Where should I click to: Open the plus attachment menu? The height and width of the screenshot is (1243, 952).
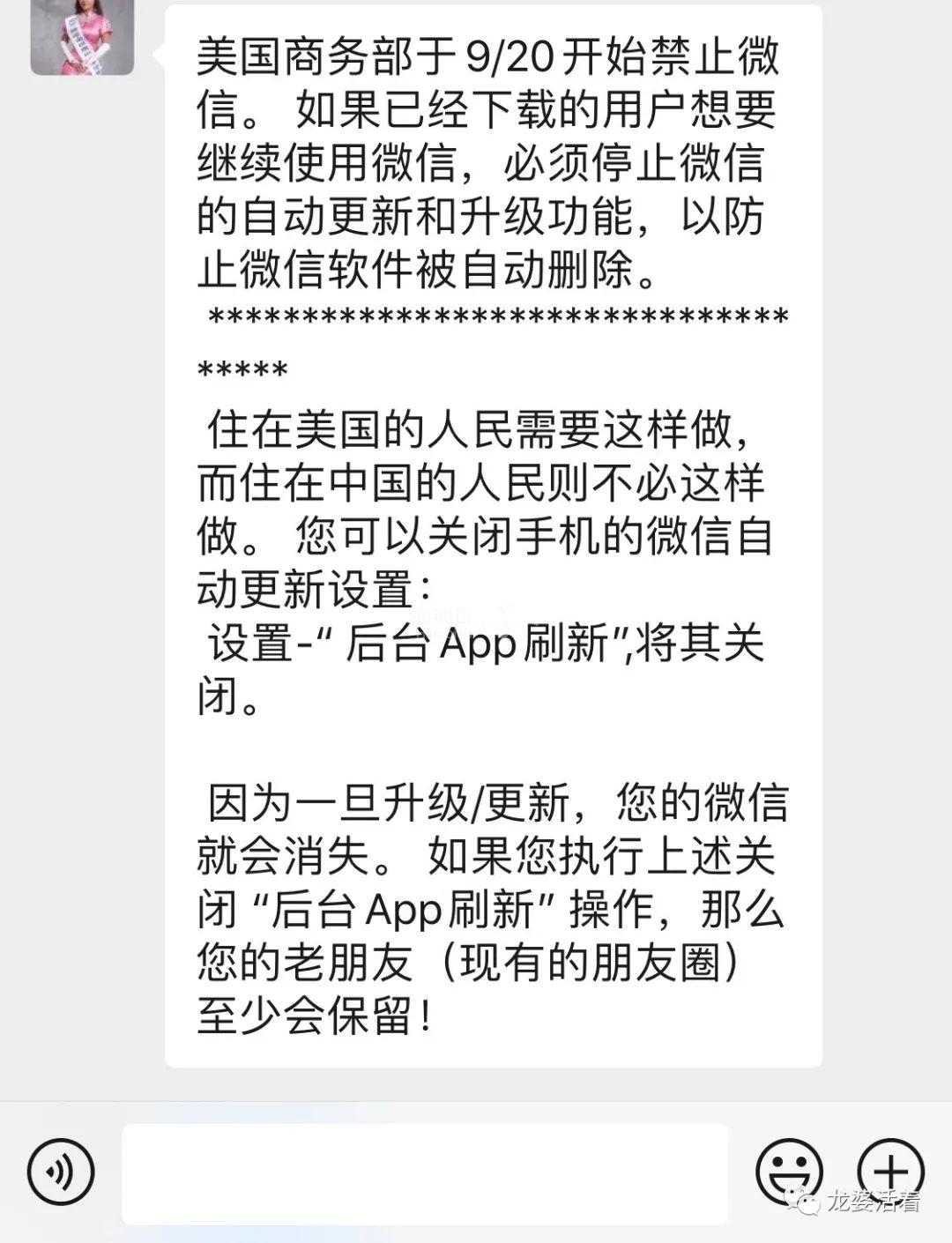click(891, 1172)
